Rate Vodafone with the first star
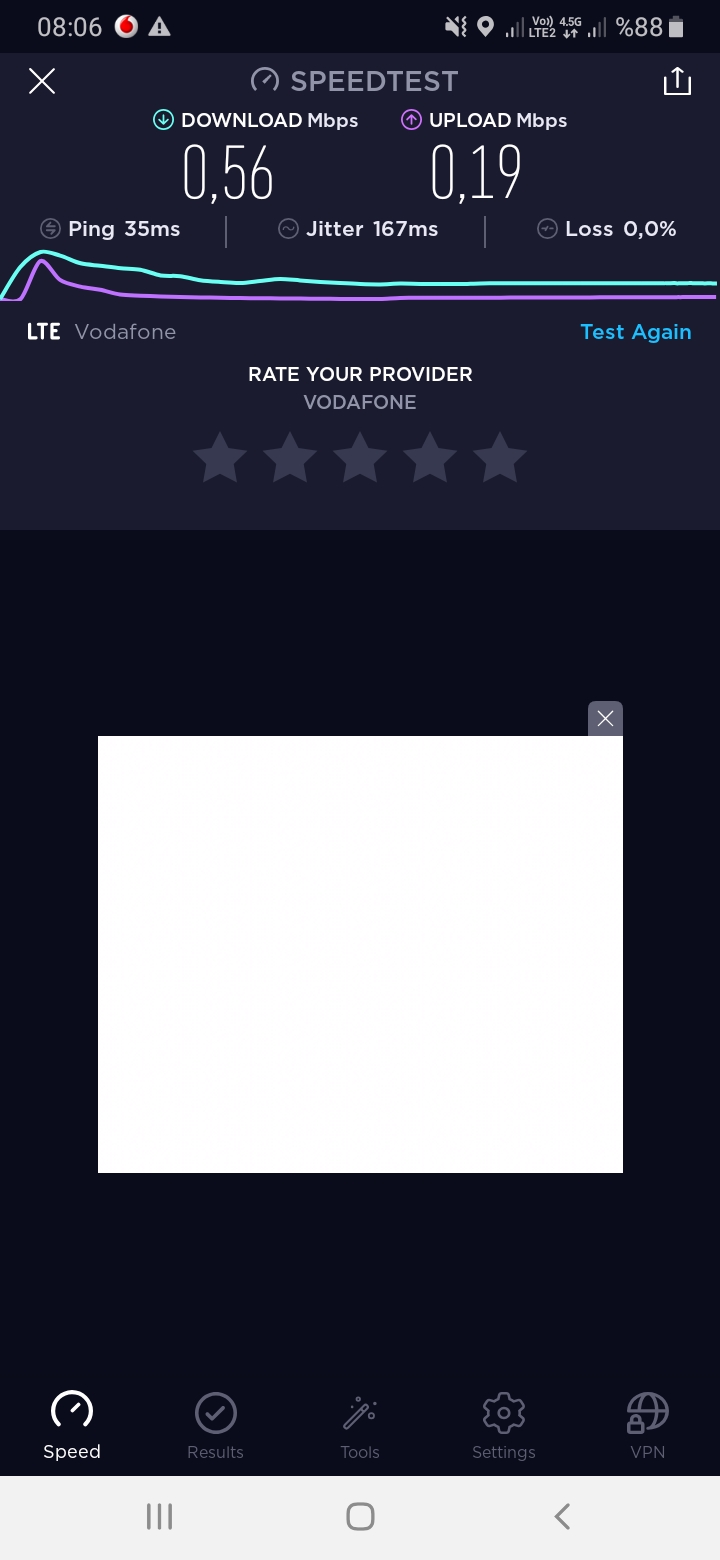The height and width of the screenshot is (1560, 720). (220, 458)
